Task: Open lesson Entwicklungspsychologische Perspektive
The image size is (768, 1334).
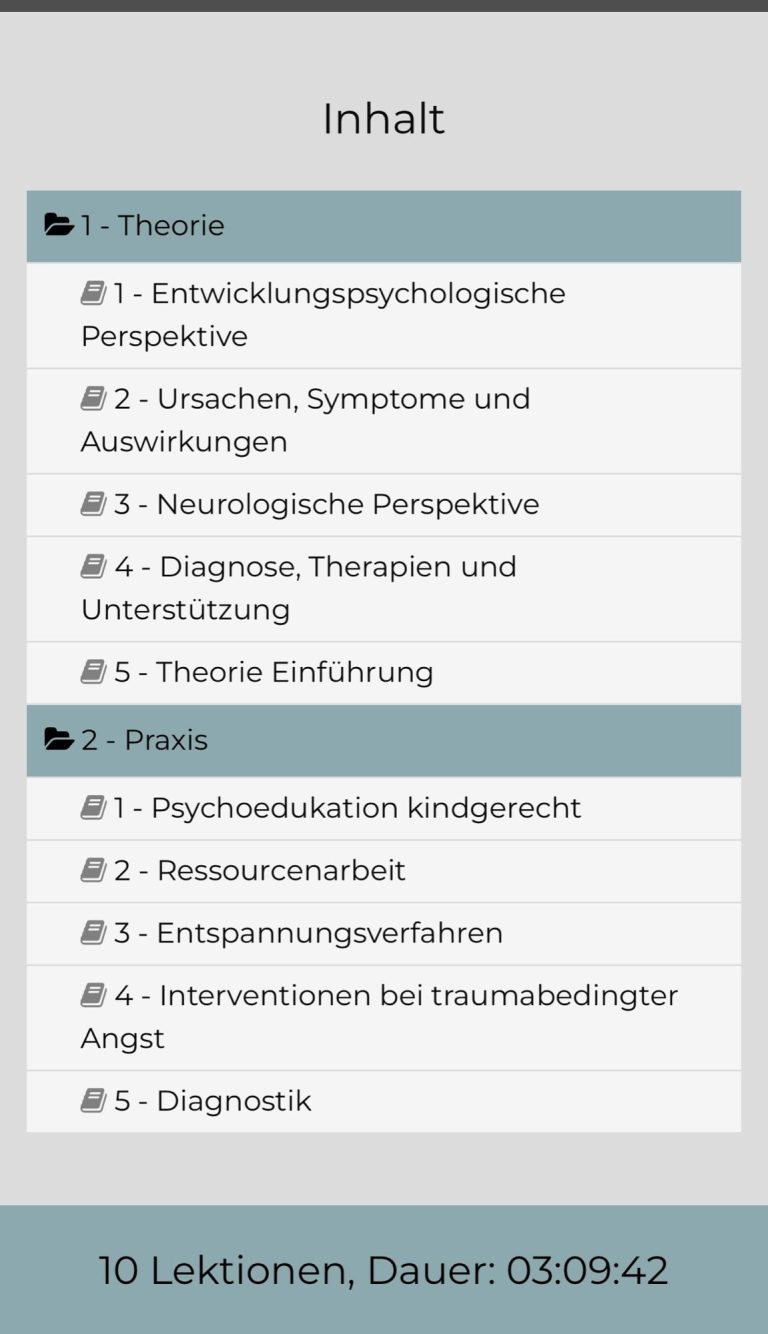Action: point(323,314)
